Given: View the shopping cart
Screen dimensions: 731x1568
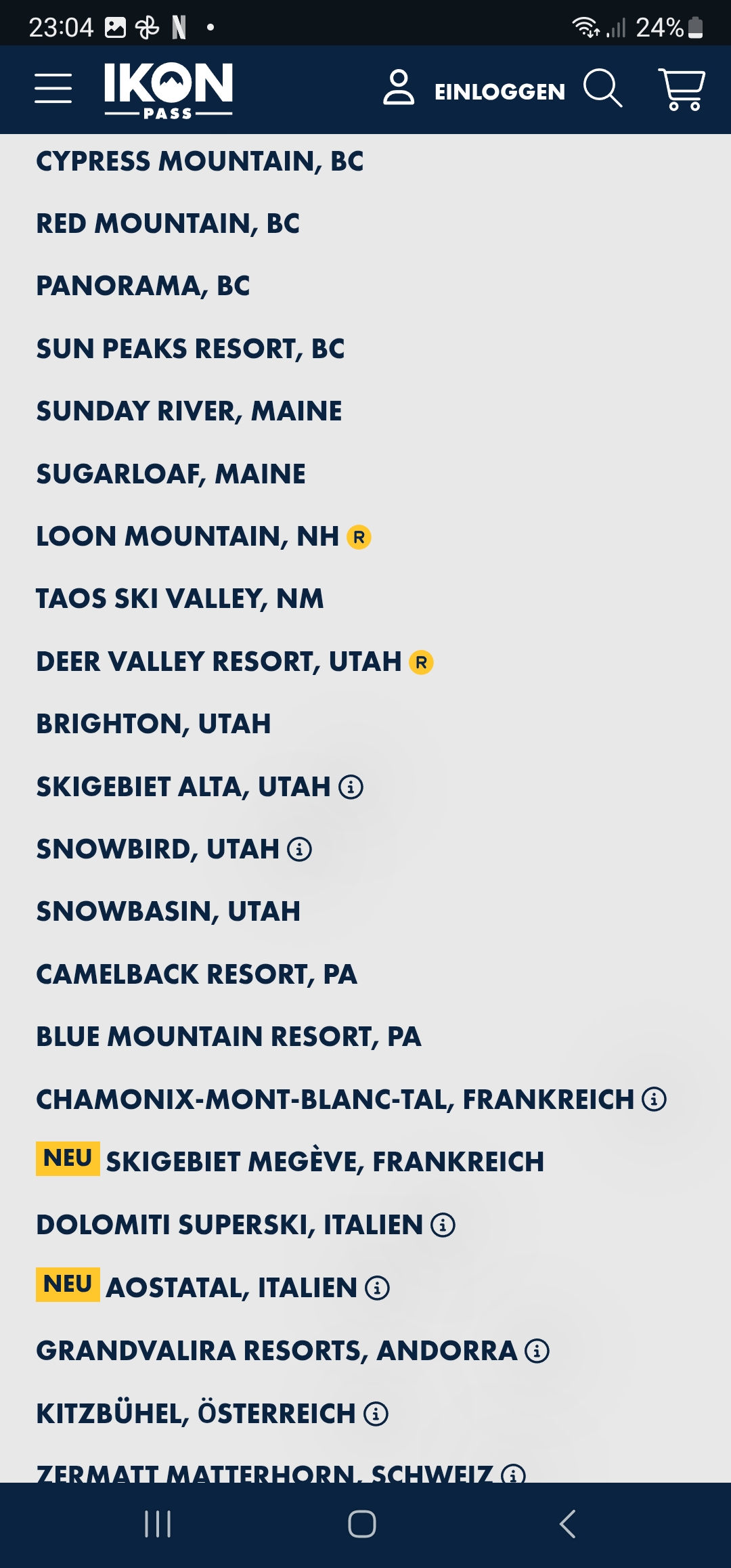Looking at the screenshot, I should coord(682,89).
